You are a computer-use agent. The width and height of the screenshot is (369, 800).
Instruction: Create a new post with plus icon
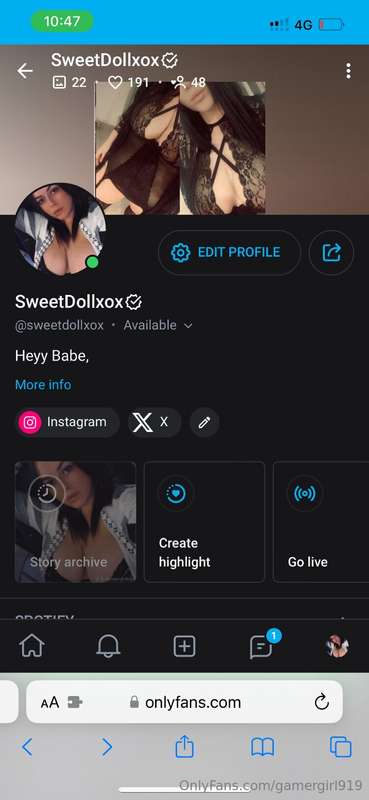coord(185,646)
